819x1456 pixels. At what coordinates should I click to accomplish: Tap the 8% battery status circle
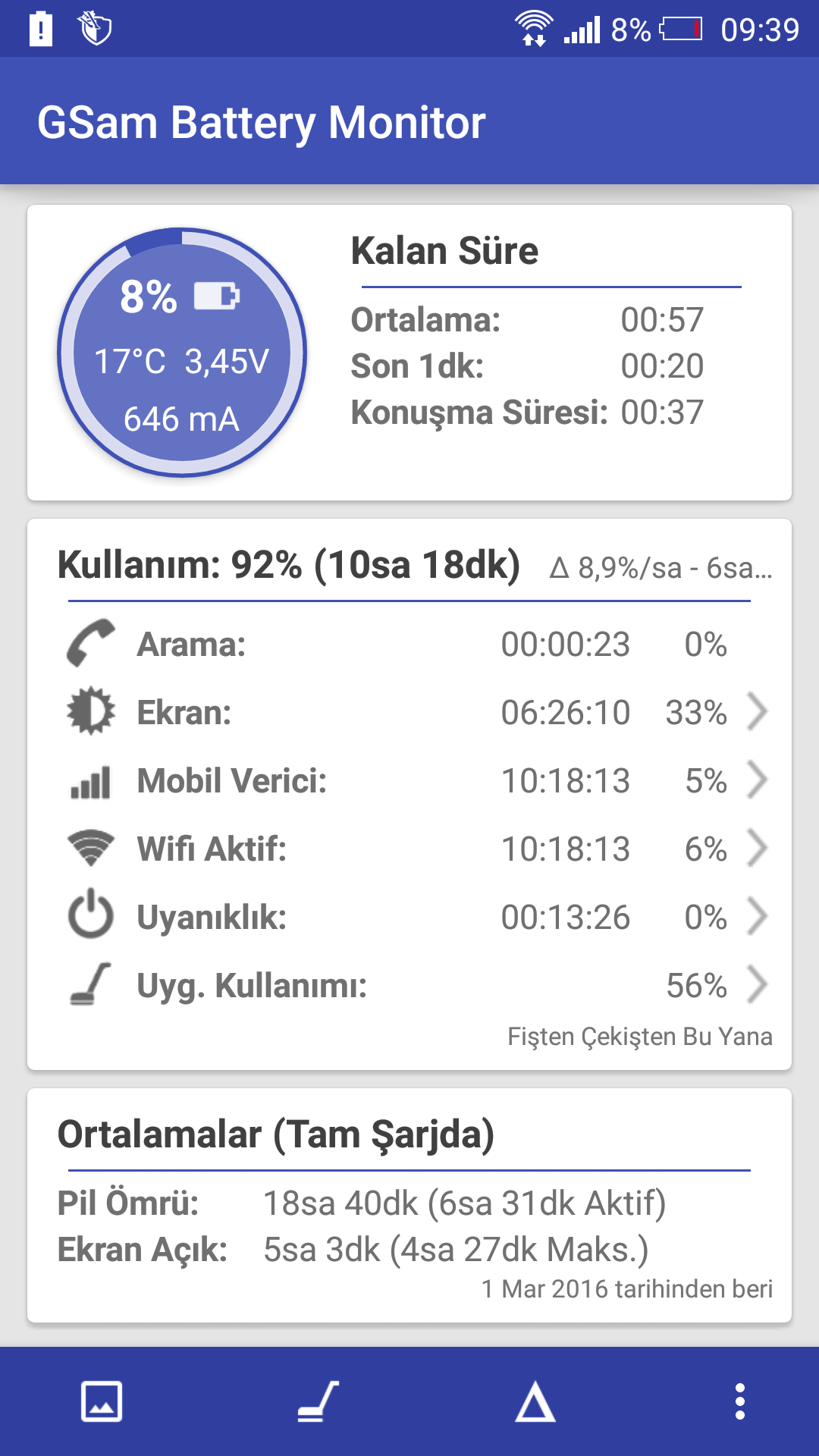pyautogui.click(x=182, y=352)
